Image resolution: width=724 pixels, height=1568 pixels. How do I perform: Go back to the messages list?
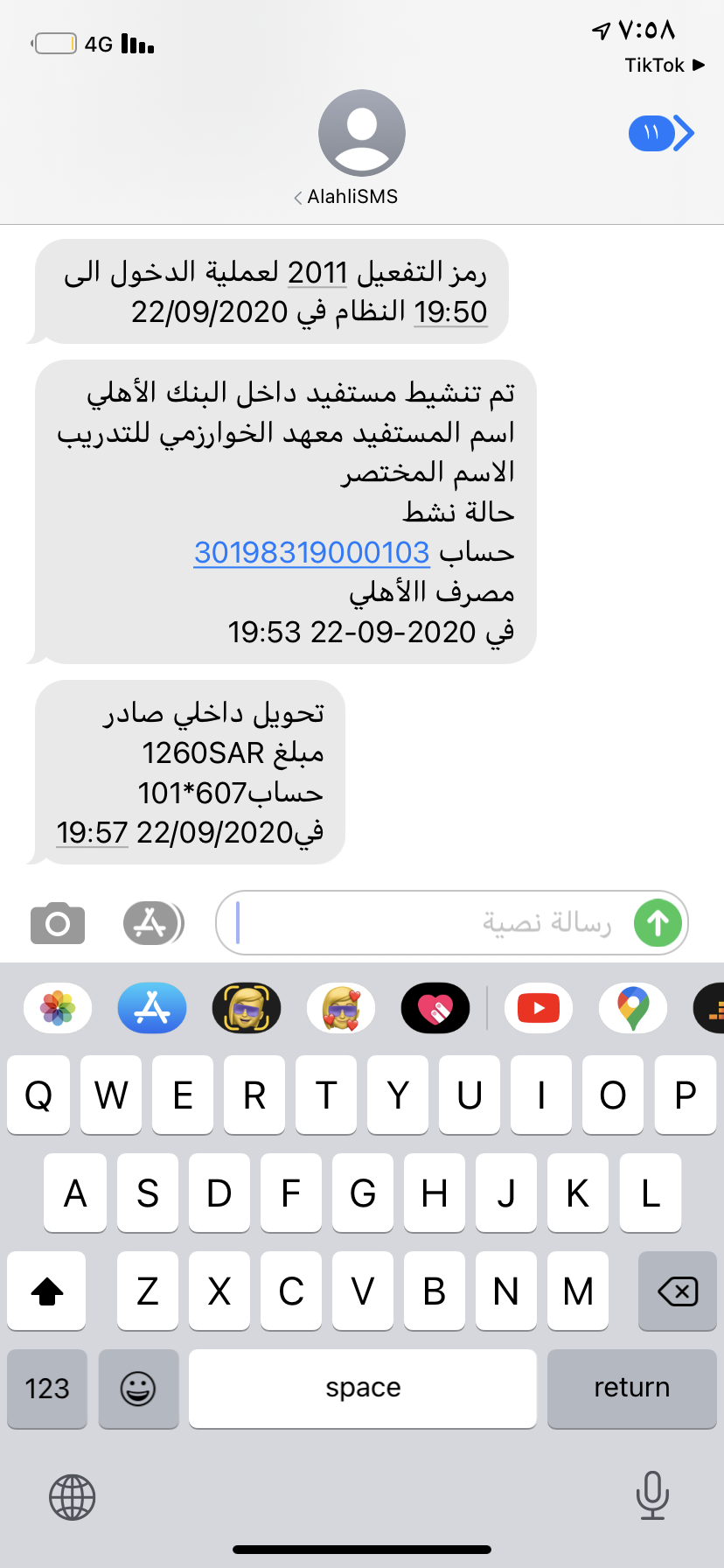click(662, 133)
